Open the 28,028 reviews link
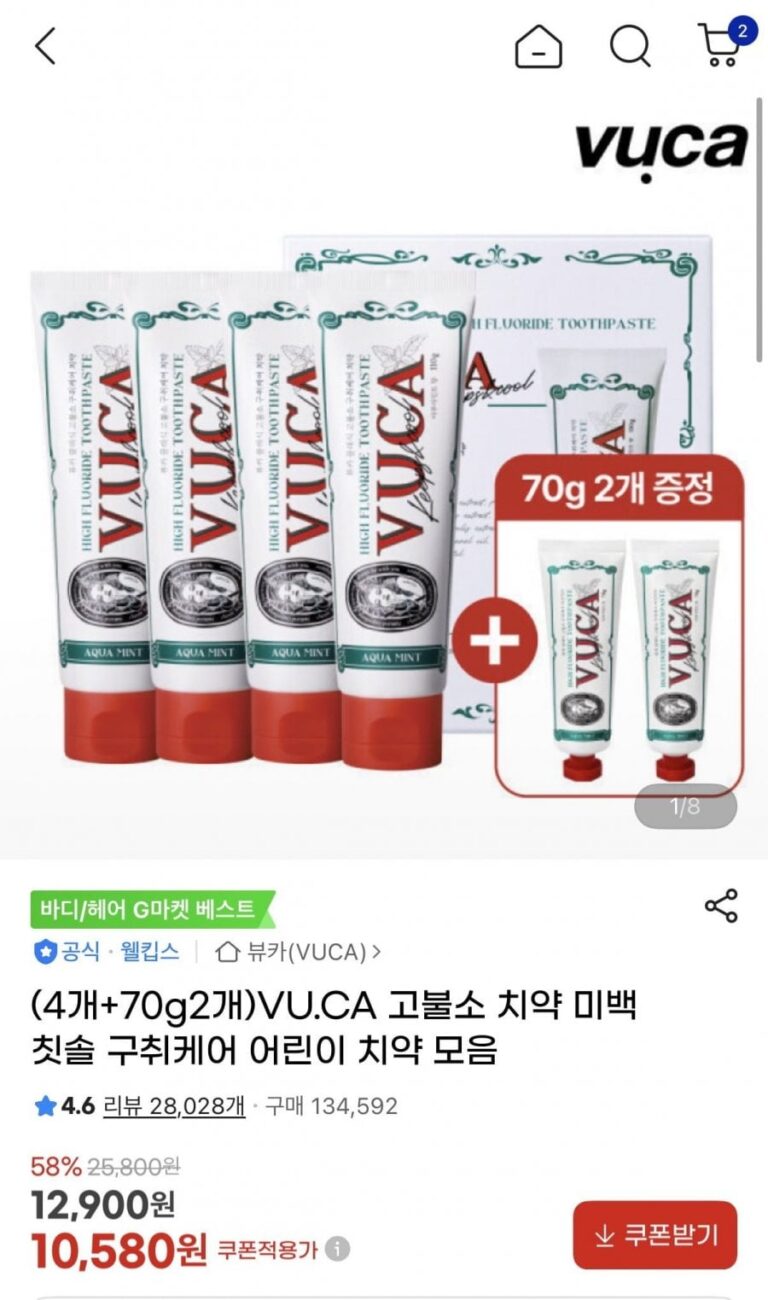 [x=175, y=1106]
